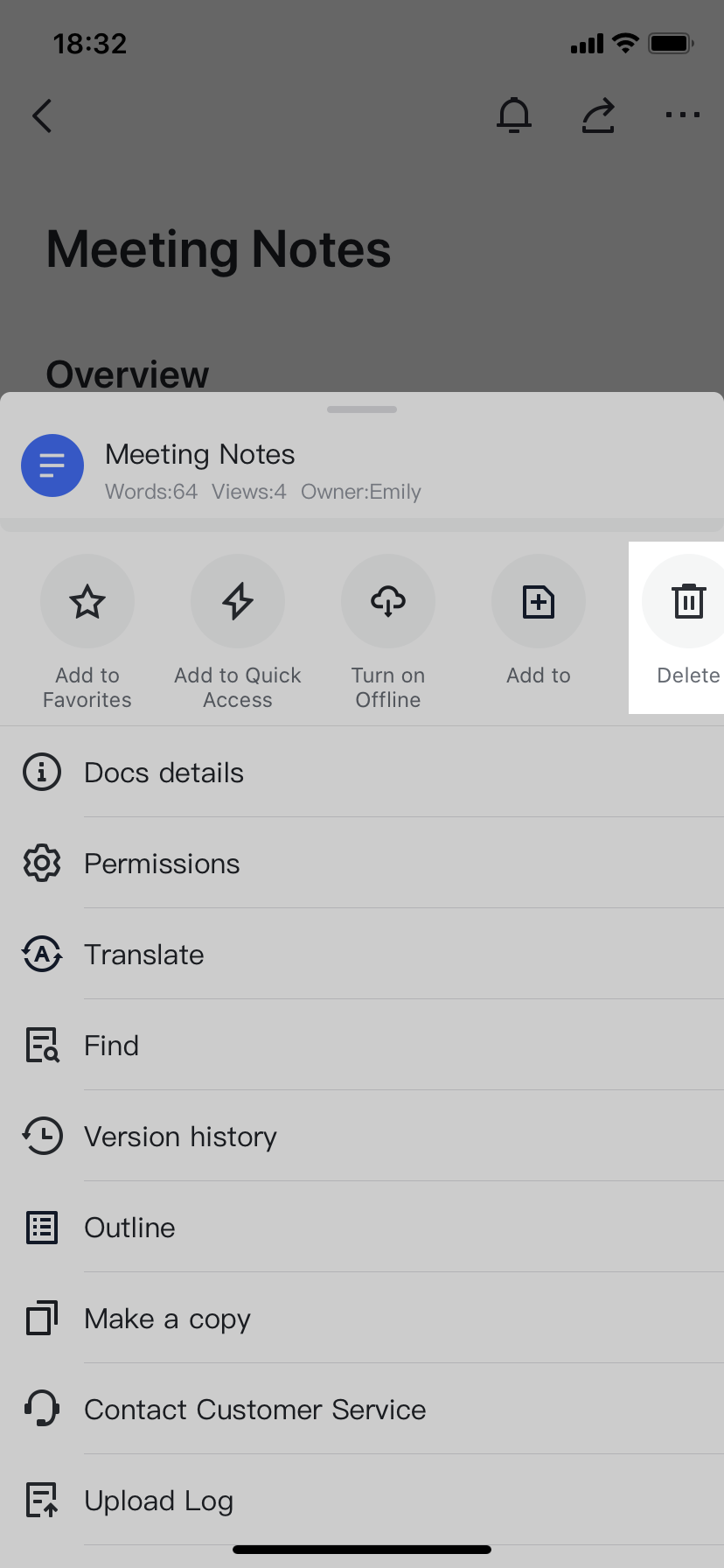Tap the share arrow icon
The height and width of the screenshot is (1568, 724).
coord(598,115)
